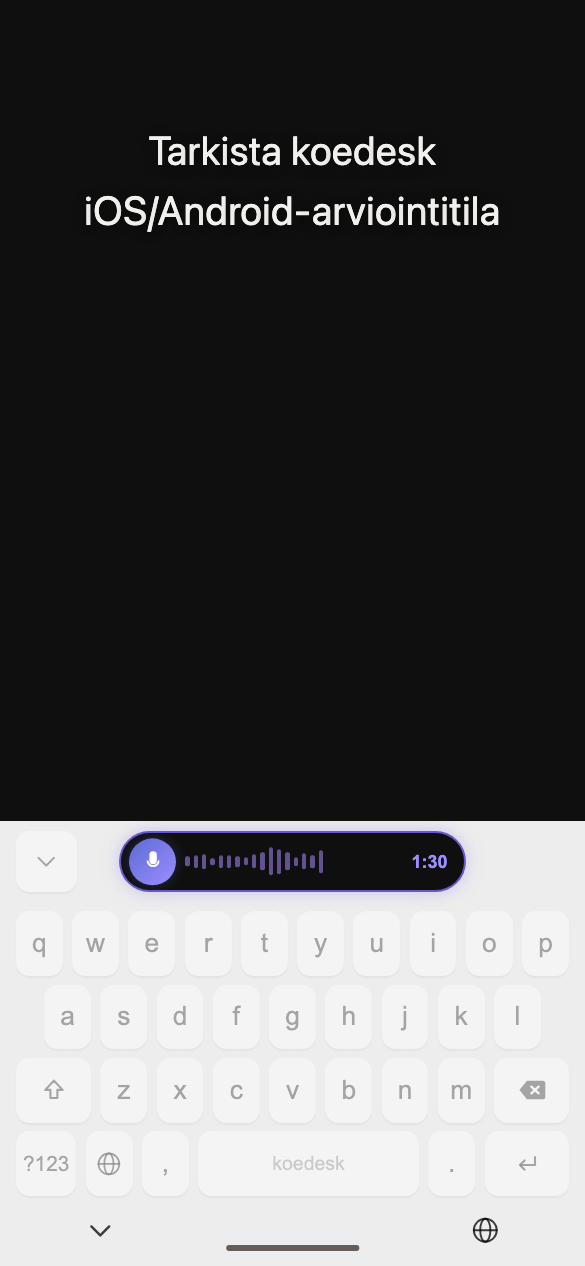
Task: Tap the space bar labeled koedesk
Action: pos(308,1163)
